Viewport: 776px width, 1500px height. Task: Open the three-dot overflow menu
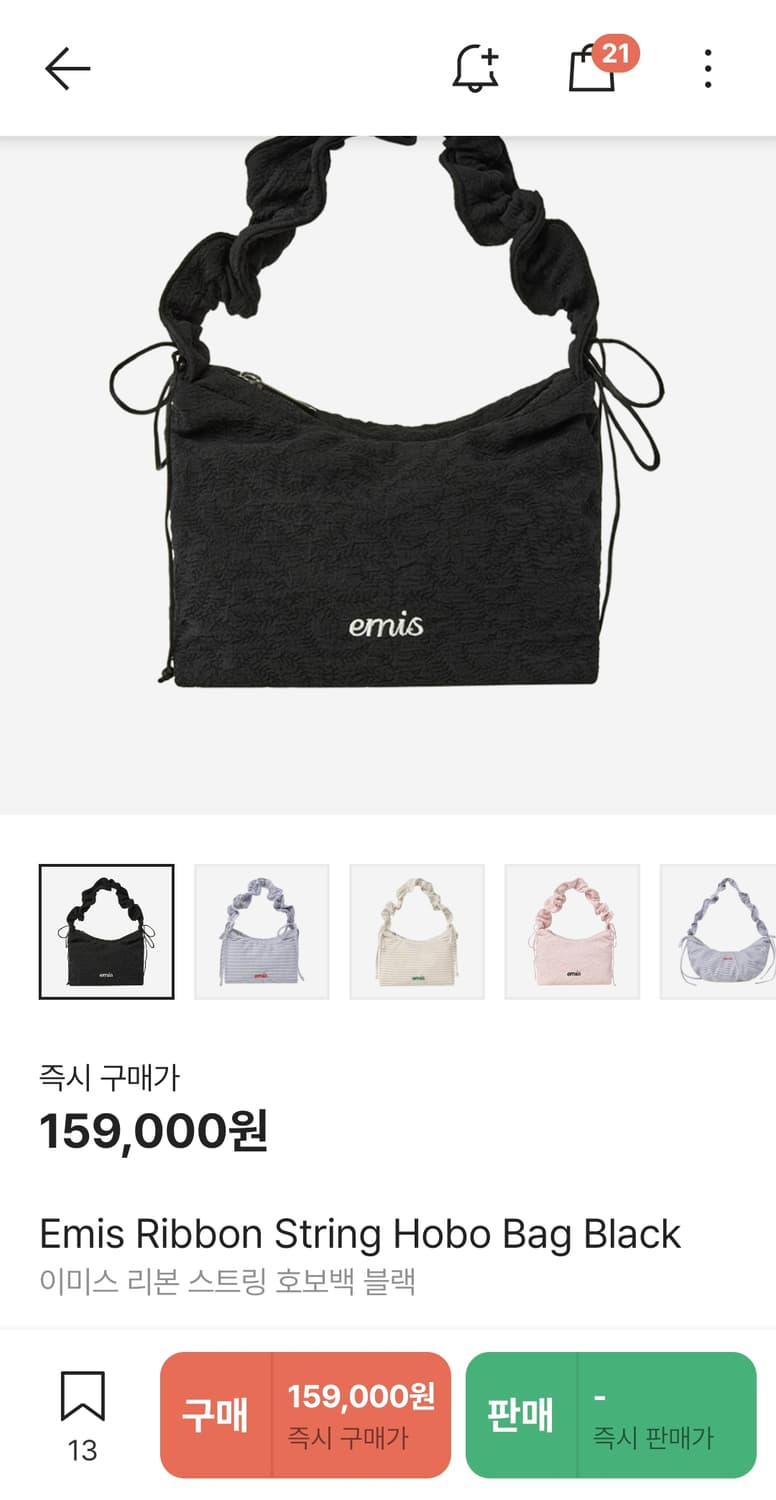(707, 68)
